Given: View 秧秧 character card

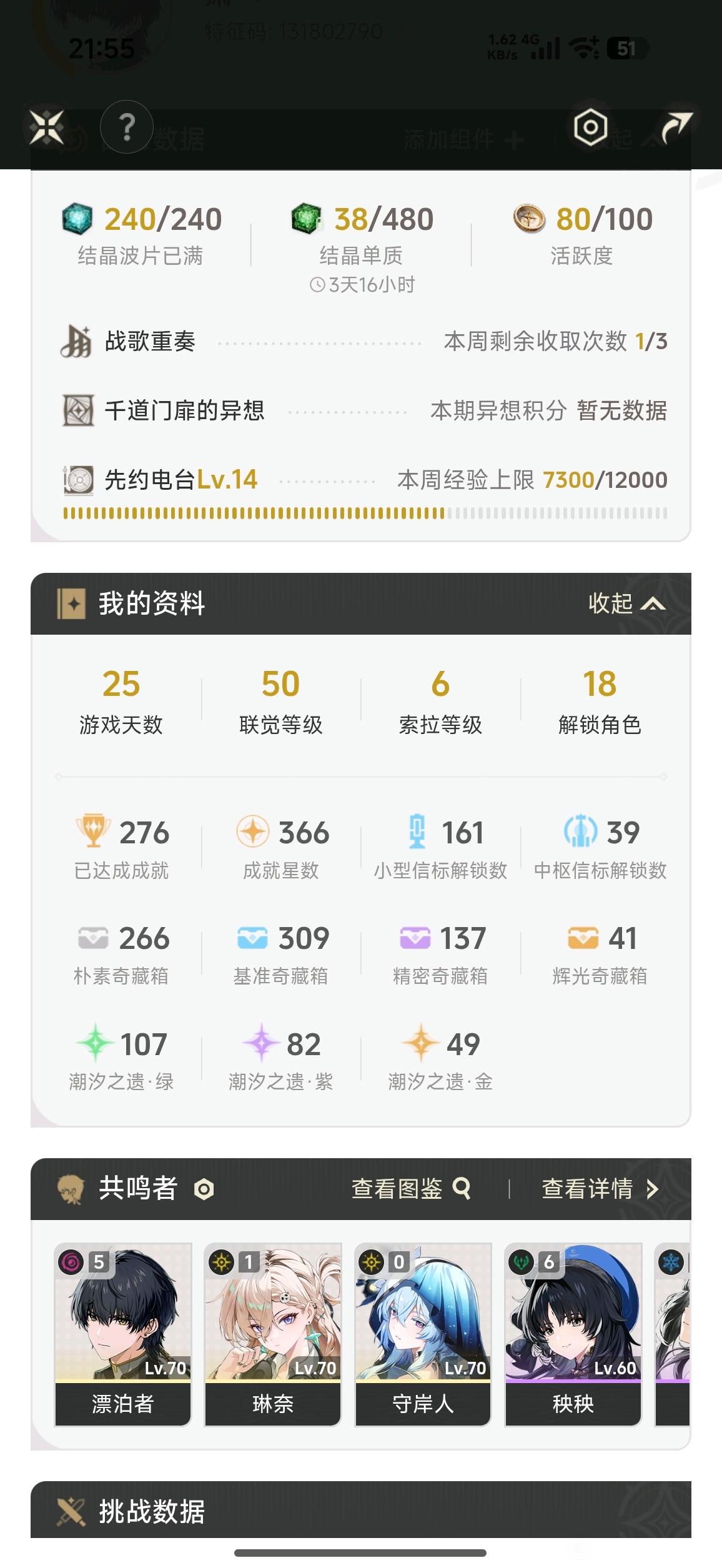Looking at the screenshot, I should (573, 1334).
